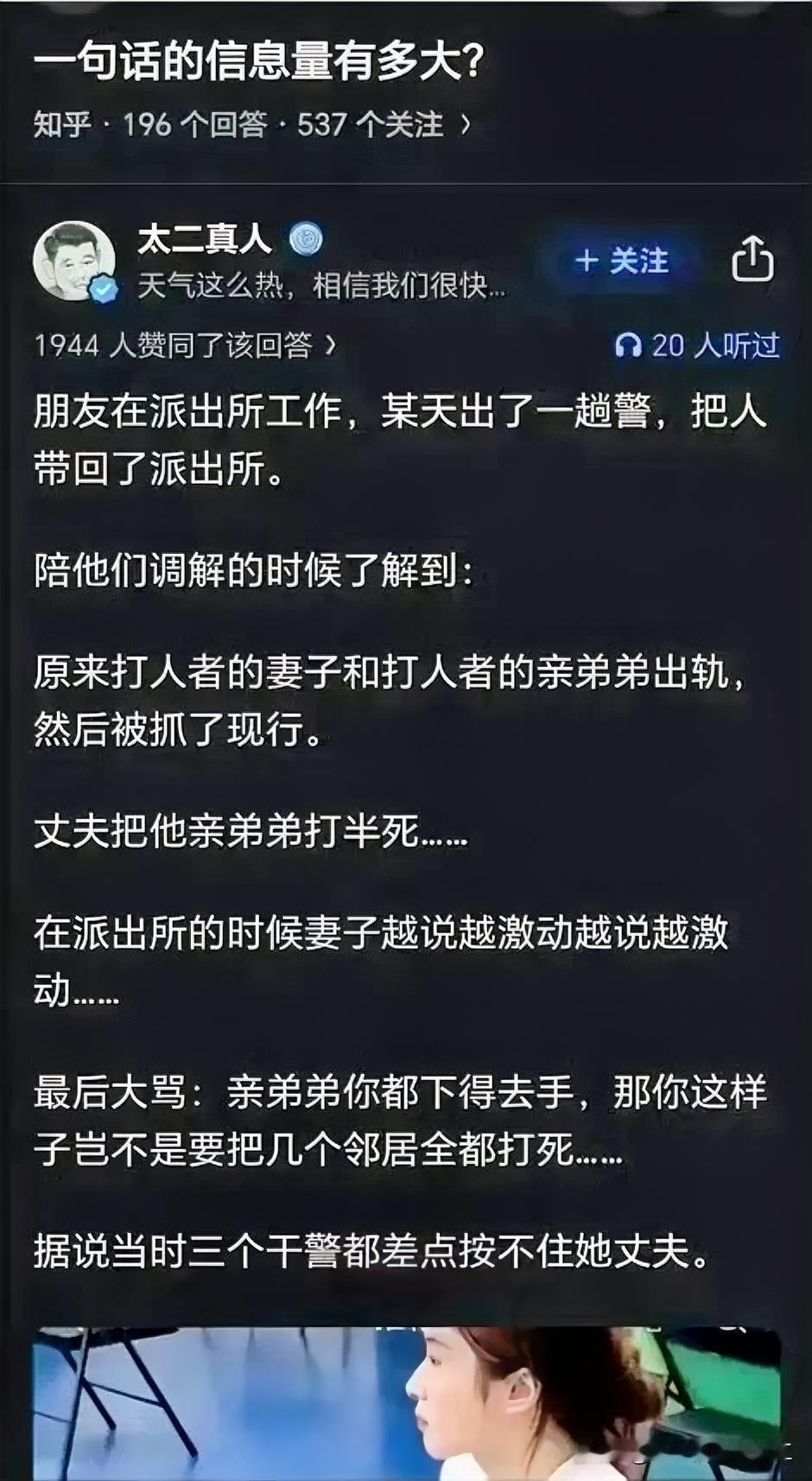Tap the plus icon inside the 关注 button
The height and width of the screenshot is (1481, 812).
click(588, 262)
